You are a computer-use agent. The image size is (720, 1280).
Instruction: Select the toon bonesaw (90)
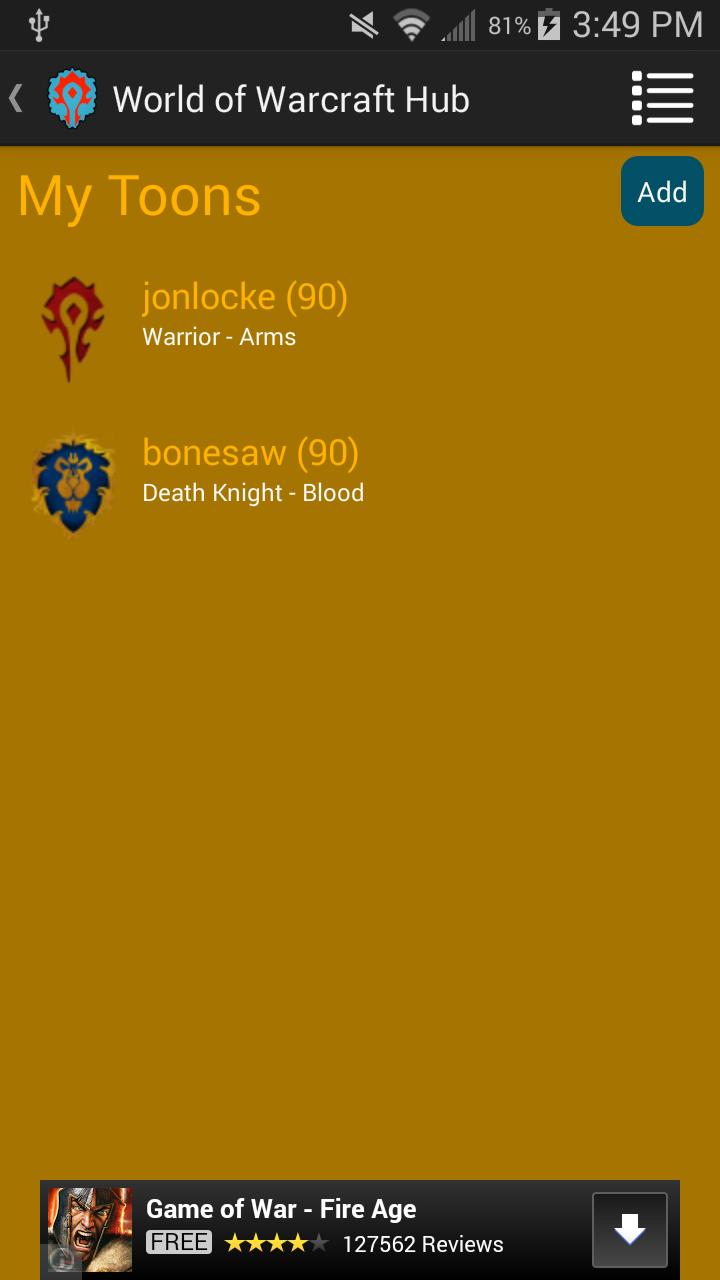[x=251, y=452]
